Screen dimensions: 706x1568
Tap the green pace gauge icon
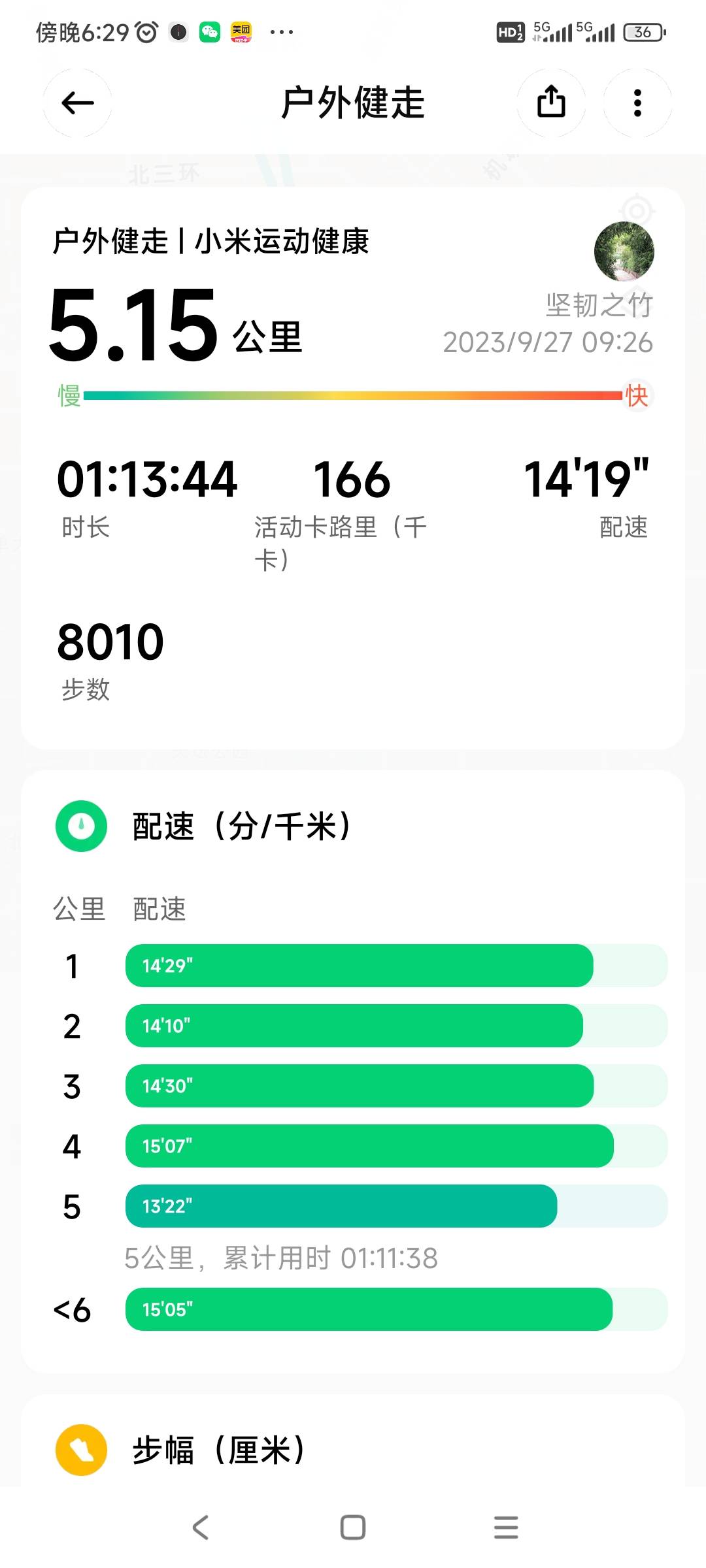tap(80, 825)
